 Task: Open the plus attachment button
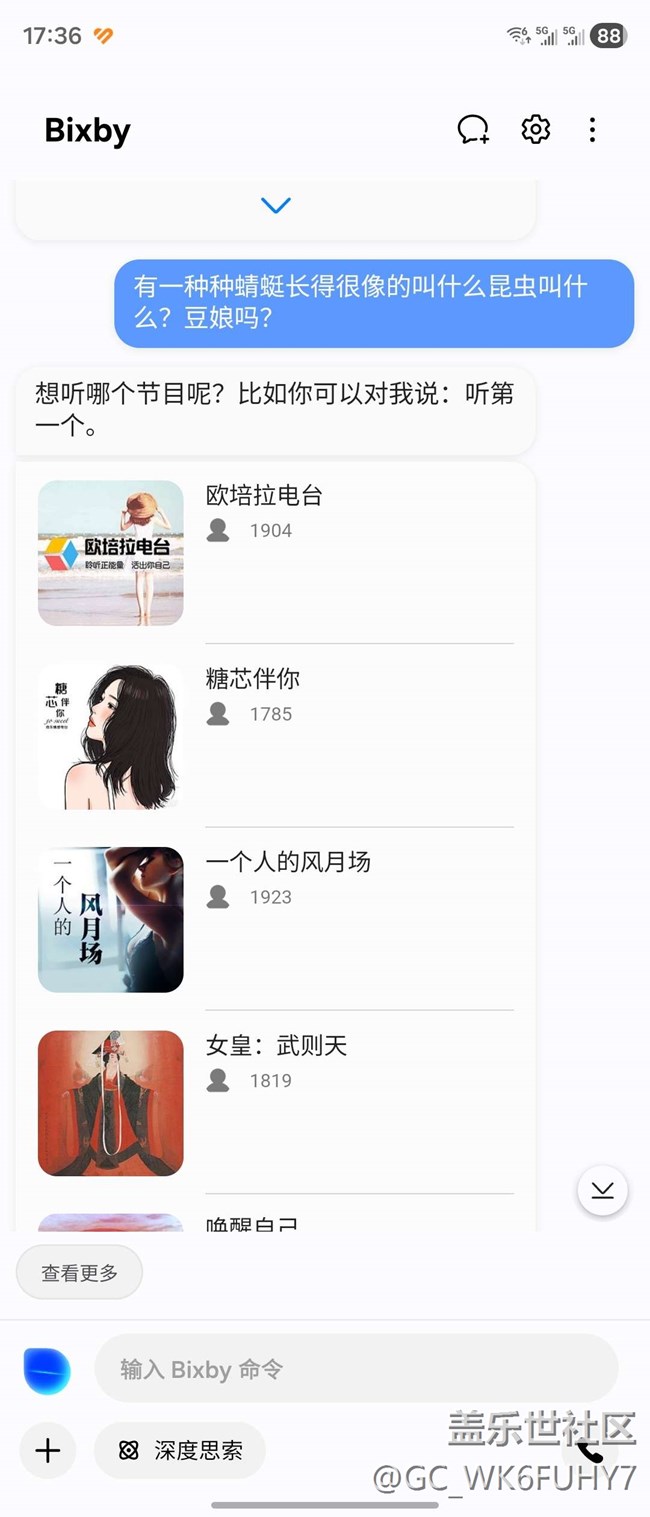[x=47, y=1451]
